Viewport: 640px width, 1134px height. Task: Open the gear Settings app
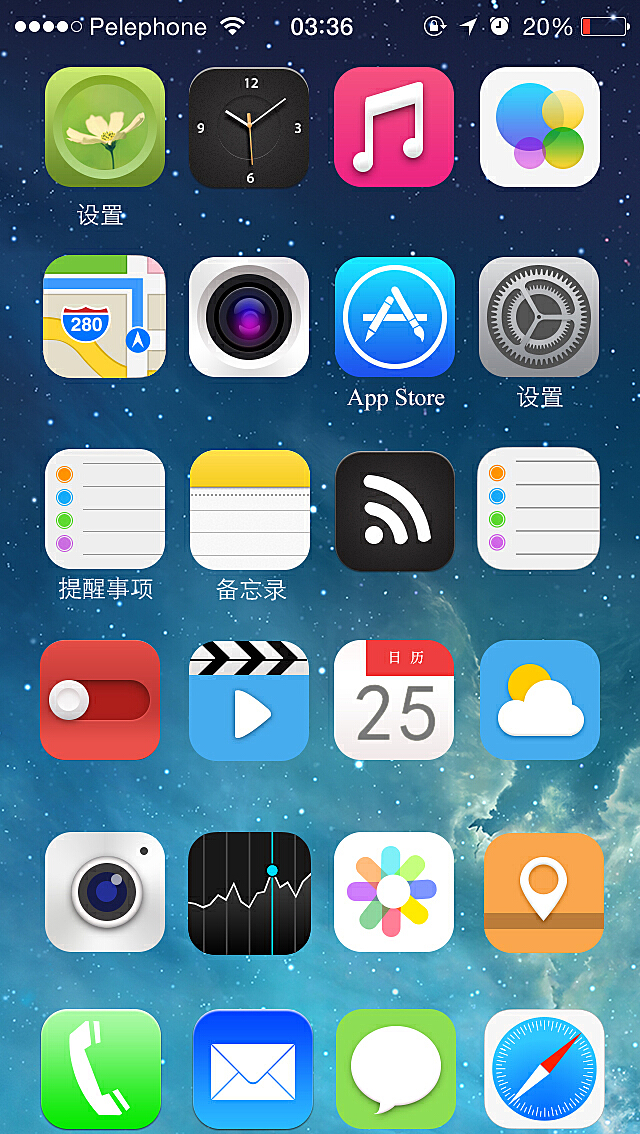[x=539, y=316]
